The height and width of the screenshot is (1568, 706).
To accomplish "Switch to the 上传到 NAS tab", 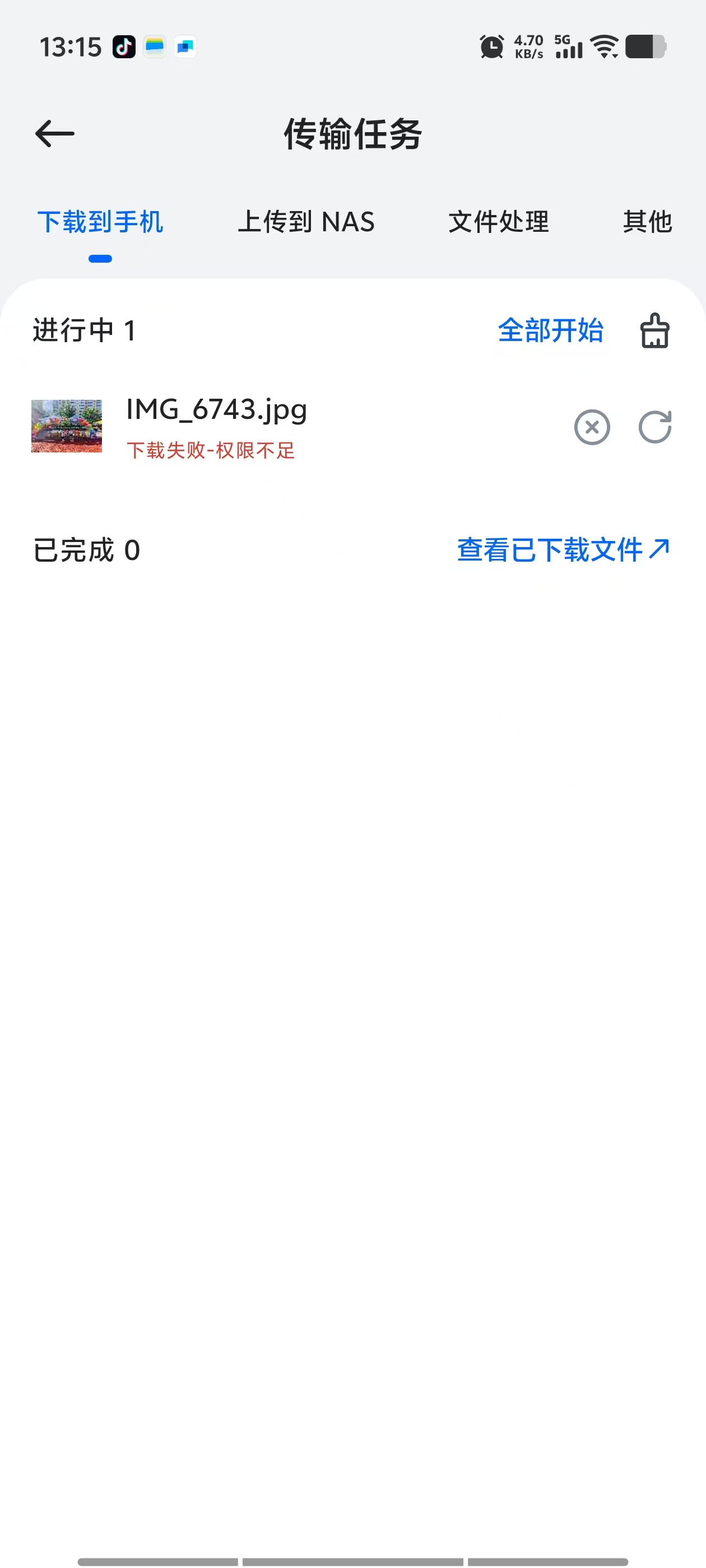I will (306, 222).
